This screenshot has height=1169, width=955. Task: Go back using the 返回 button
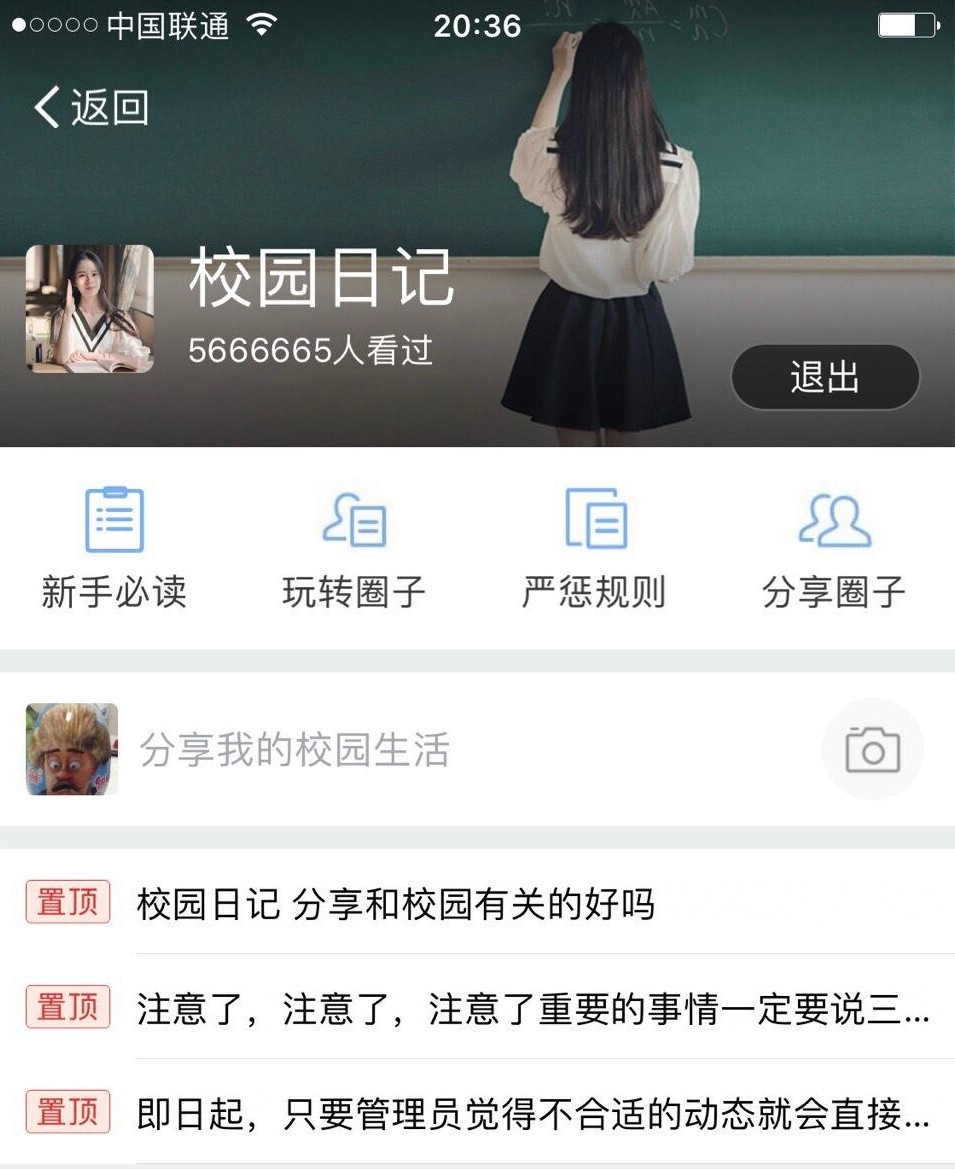91,107
